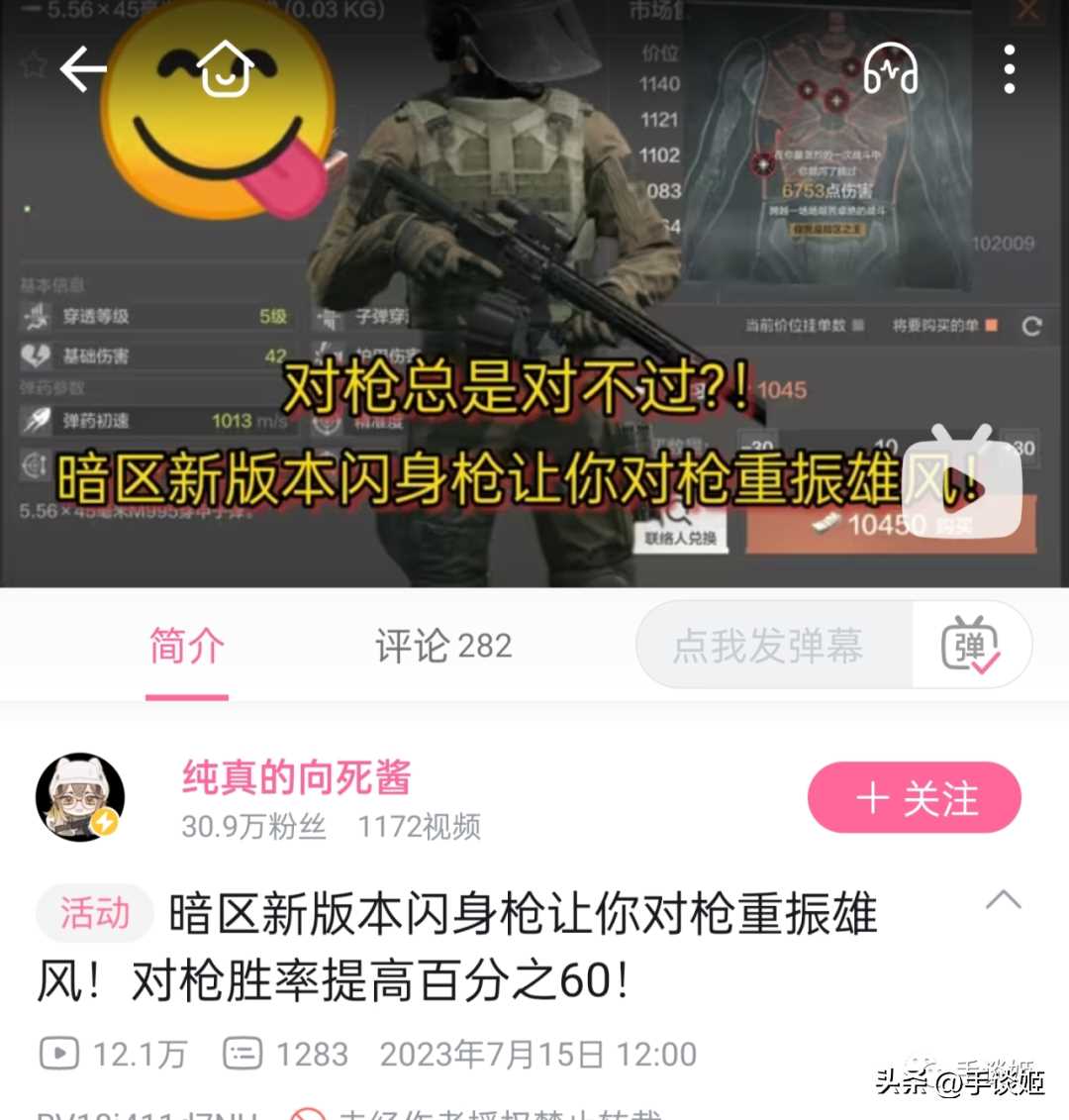The width and height of the screenshot is (1069, 1120).
Task: Switch to the 评论 282 tab
Action: pyautogui.click(x=443, y=647)
